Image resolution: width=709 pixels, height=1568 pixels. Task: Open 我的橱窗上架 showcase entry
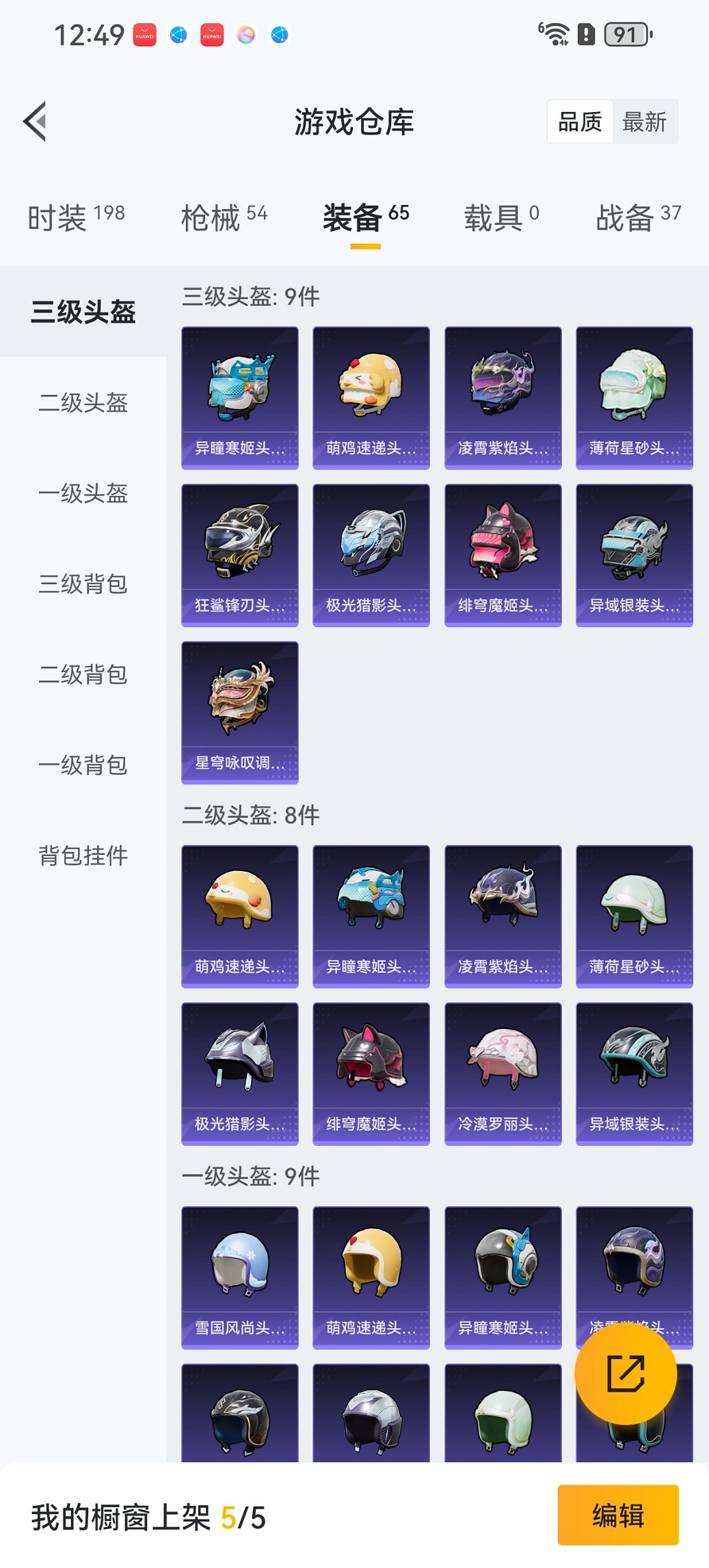(148, 1515)
